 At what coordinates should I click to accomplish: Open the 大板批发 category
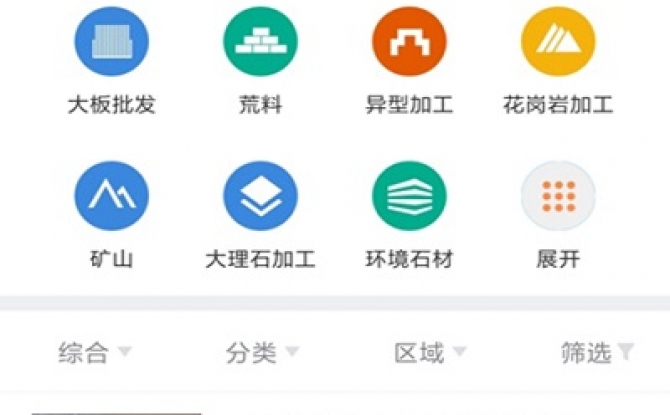tap(112, 42)
